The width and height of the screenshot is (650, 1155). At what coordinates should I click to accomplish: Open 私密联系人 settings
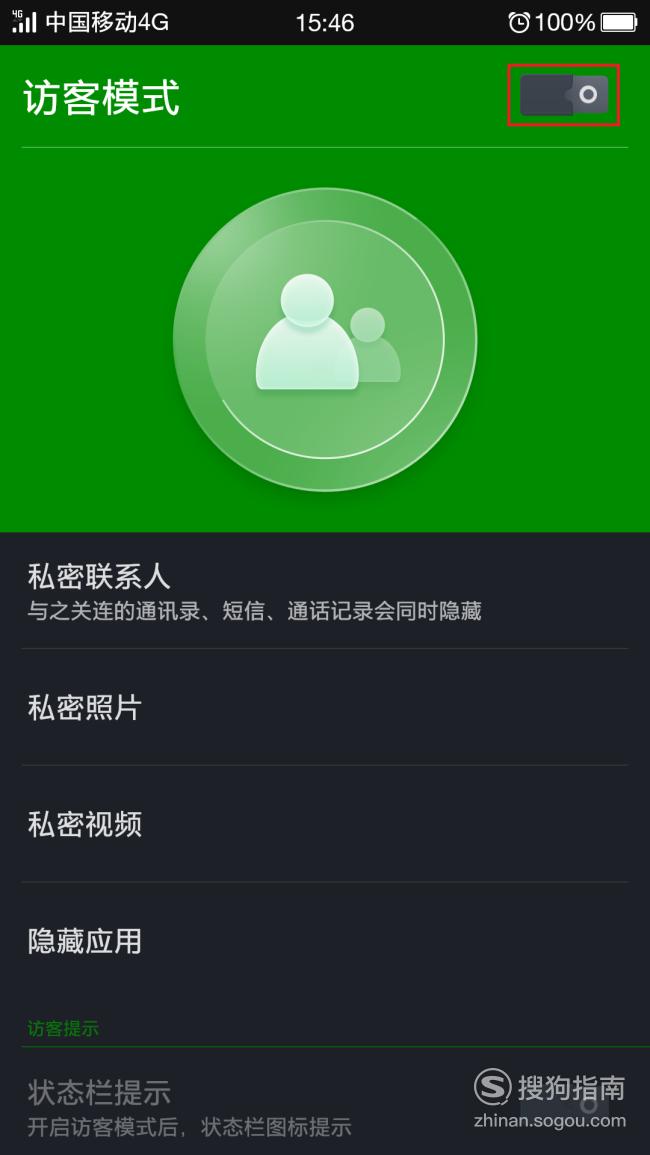point(325,591)
